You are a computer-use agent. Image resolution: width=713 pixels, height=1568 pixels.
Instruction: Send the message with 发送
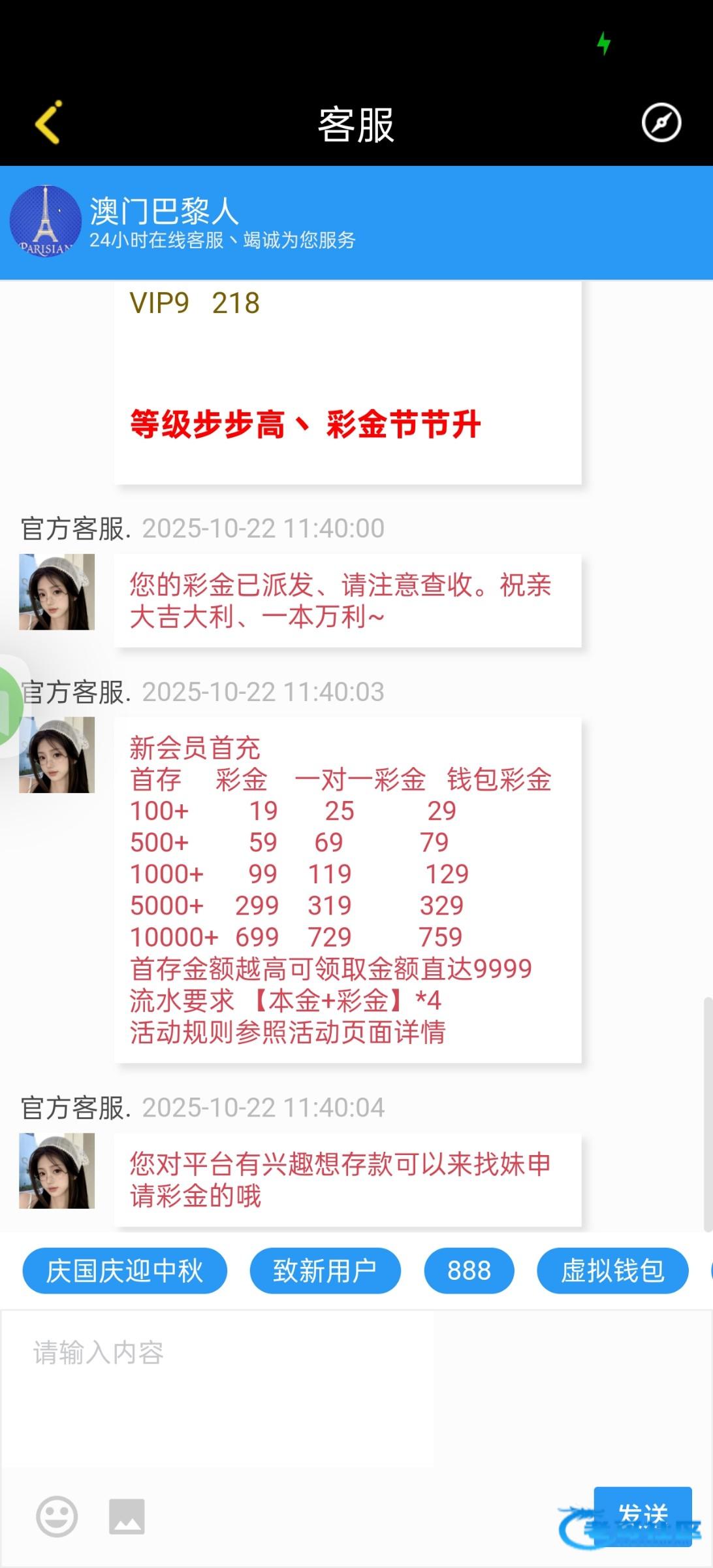coord(642,1516)
